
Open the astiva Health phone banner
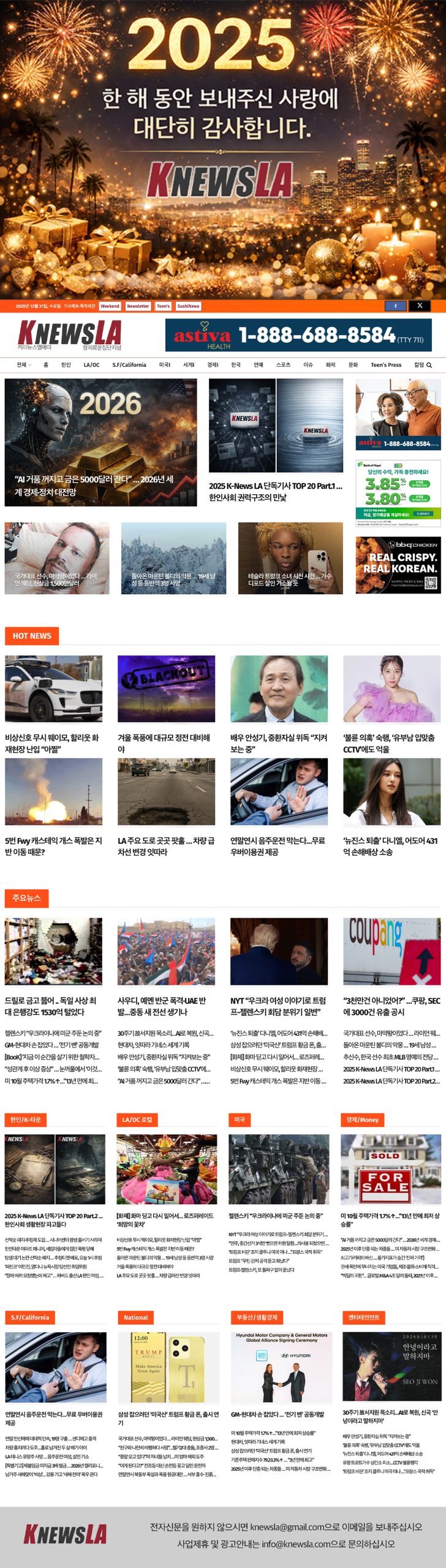pyautogui.click(x=298, y=335)
